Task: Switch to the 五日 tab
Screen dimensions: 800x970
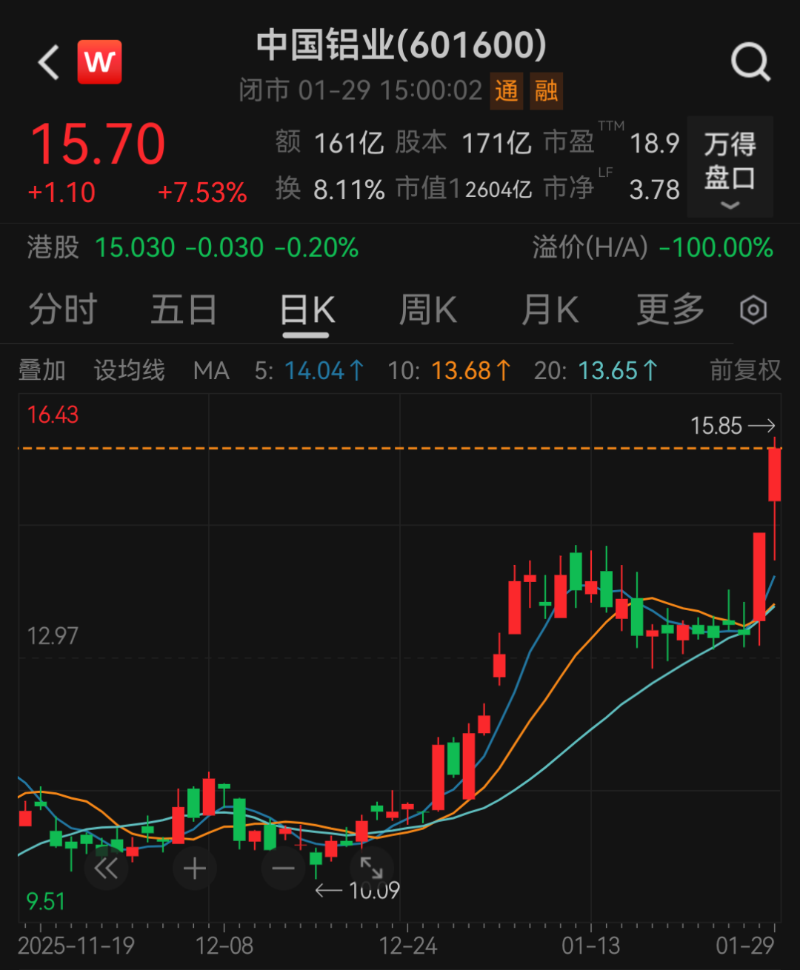Action: pyautogui.click(x=184, y=310)
